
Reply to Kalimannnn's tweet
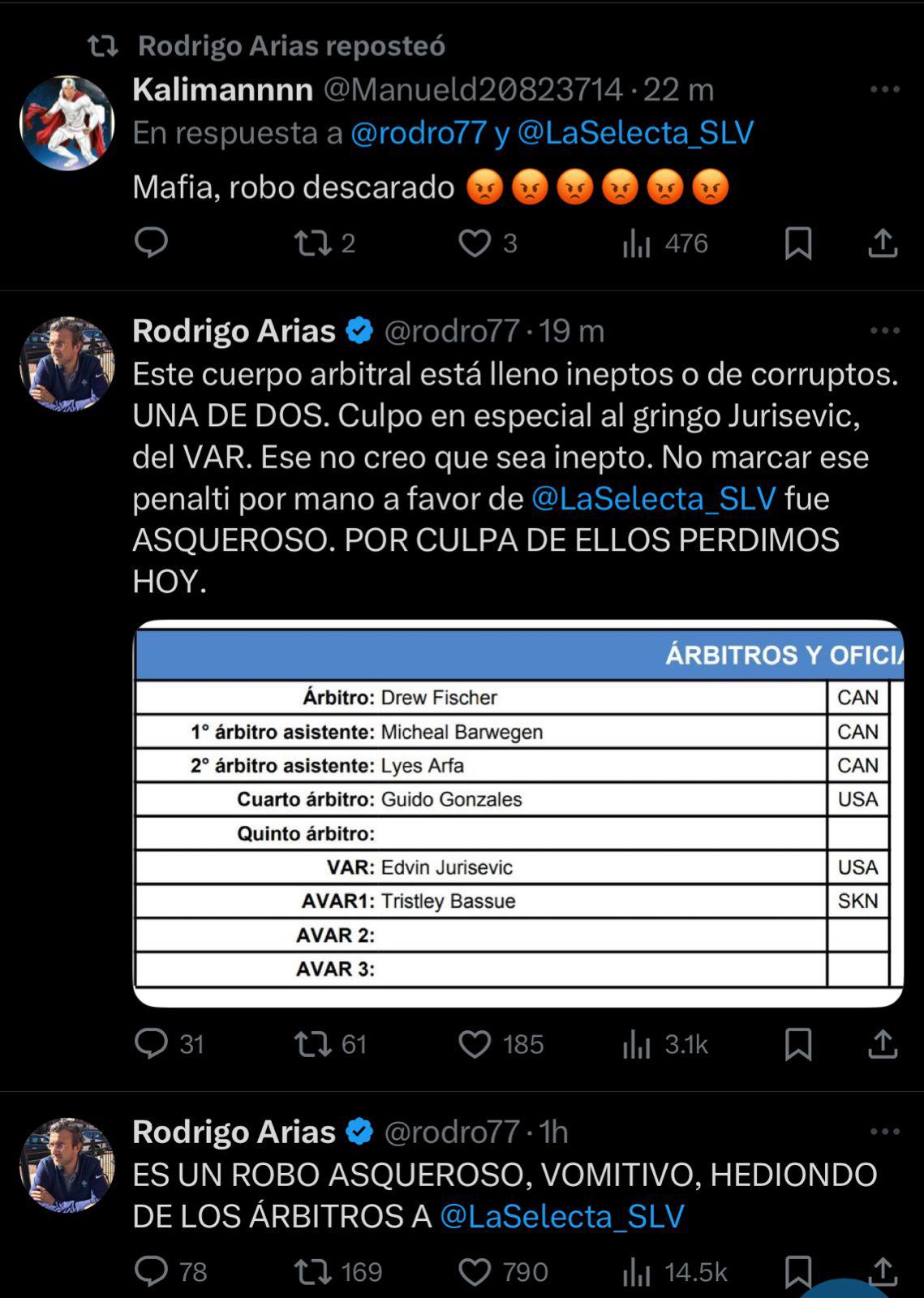(x=154, y=242)
